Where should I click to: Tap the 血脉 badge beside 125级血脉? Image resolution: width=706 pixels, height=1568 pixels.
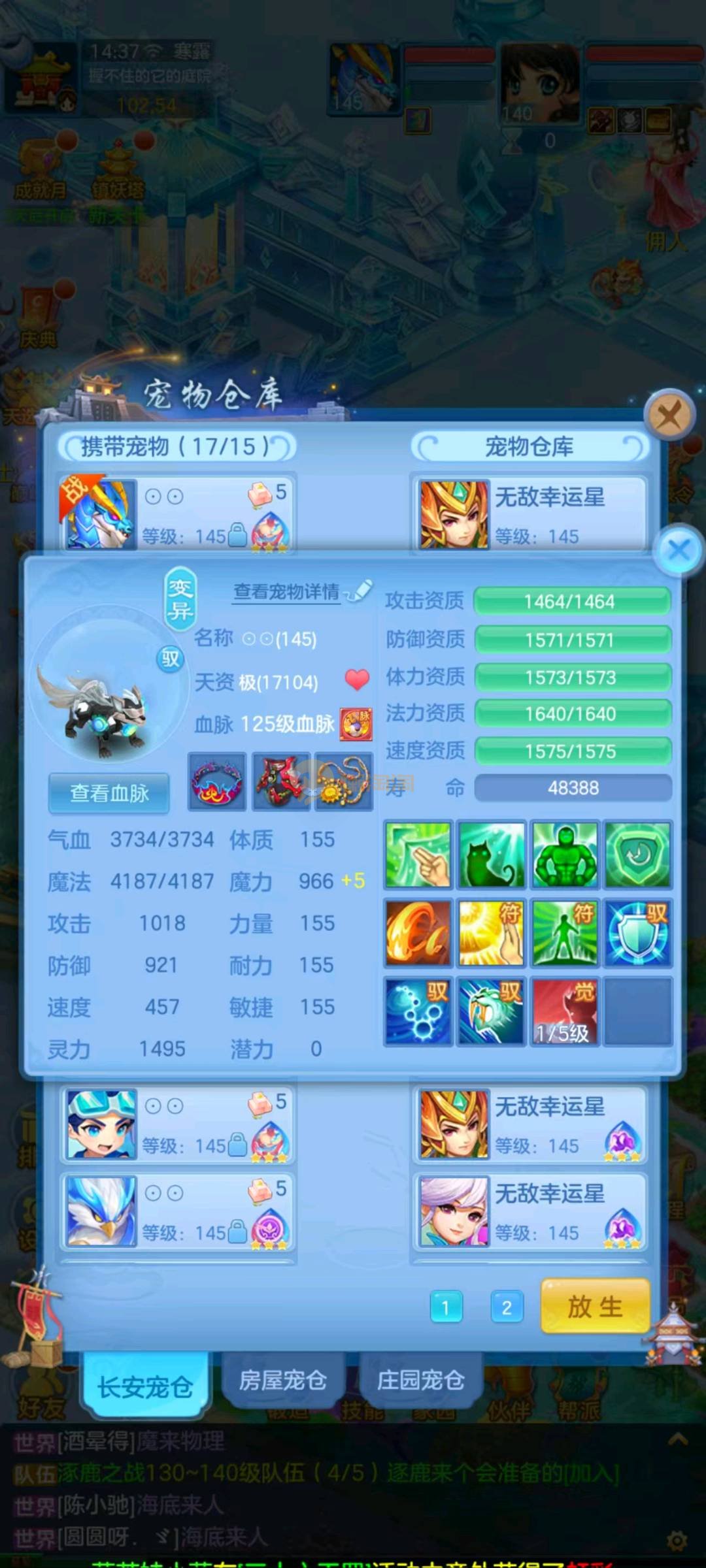click(x=356, y=724)
